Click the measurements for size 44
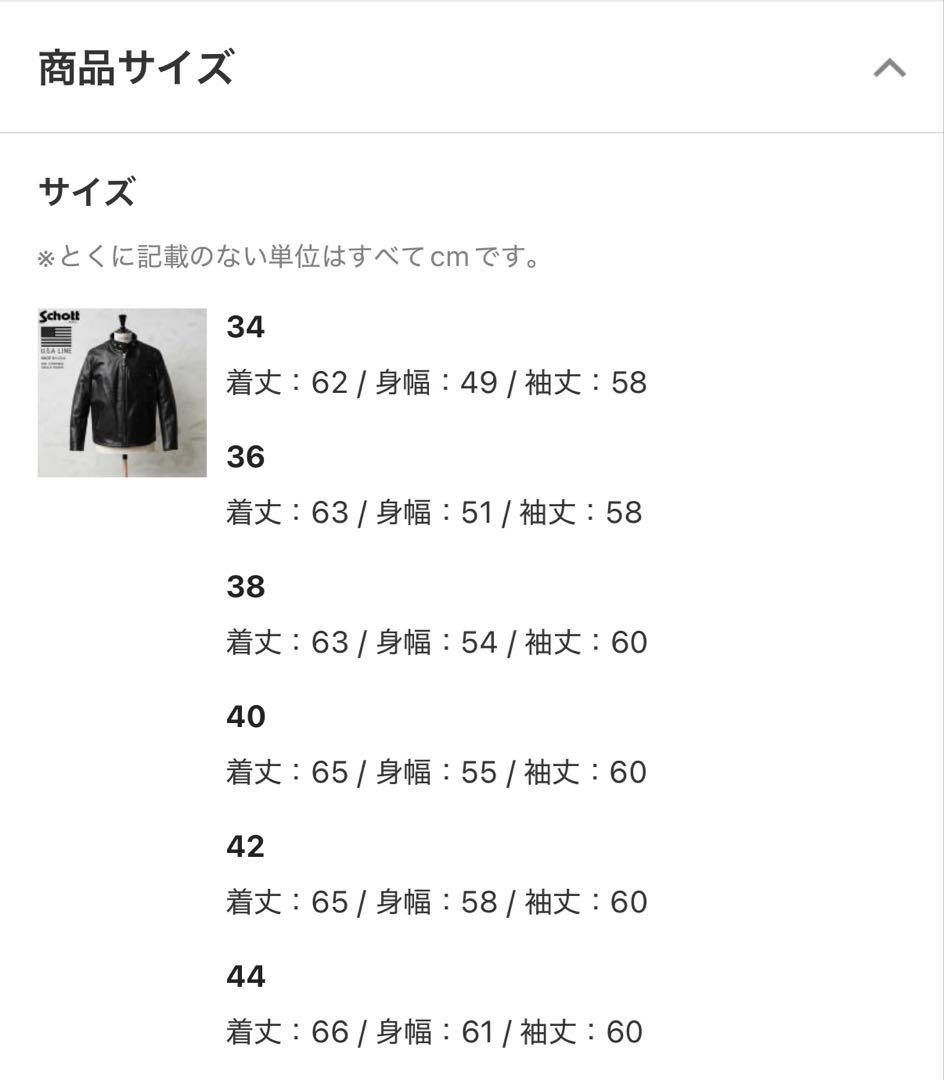This screenshot has height=1080, width=944. (436, 1031)
